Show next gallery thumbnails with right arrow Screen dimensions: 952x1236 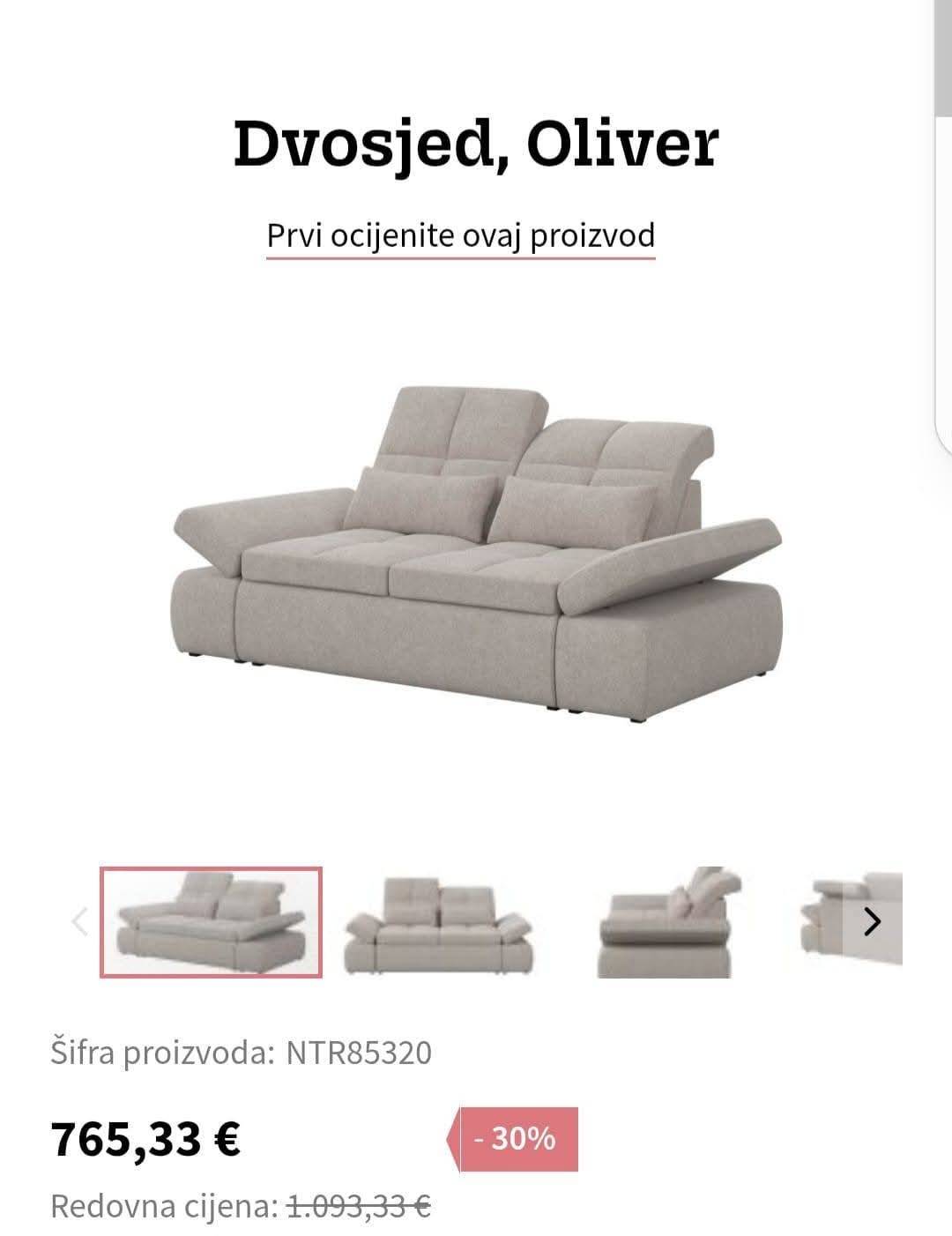(x=872, y=921)
